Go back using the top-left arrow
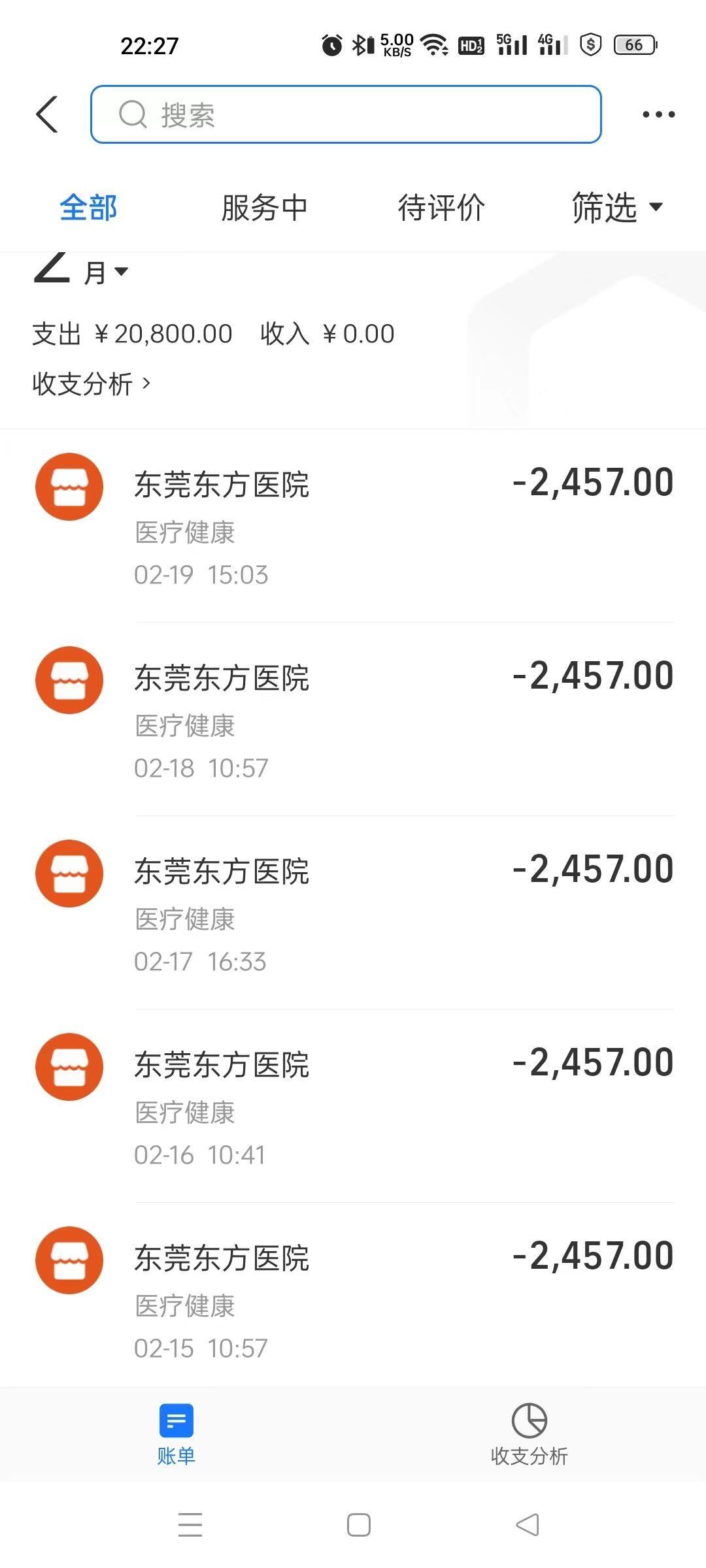This screenshot has height=1568, width=706. [x=47, y=114]
